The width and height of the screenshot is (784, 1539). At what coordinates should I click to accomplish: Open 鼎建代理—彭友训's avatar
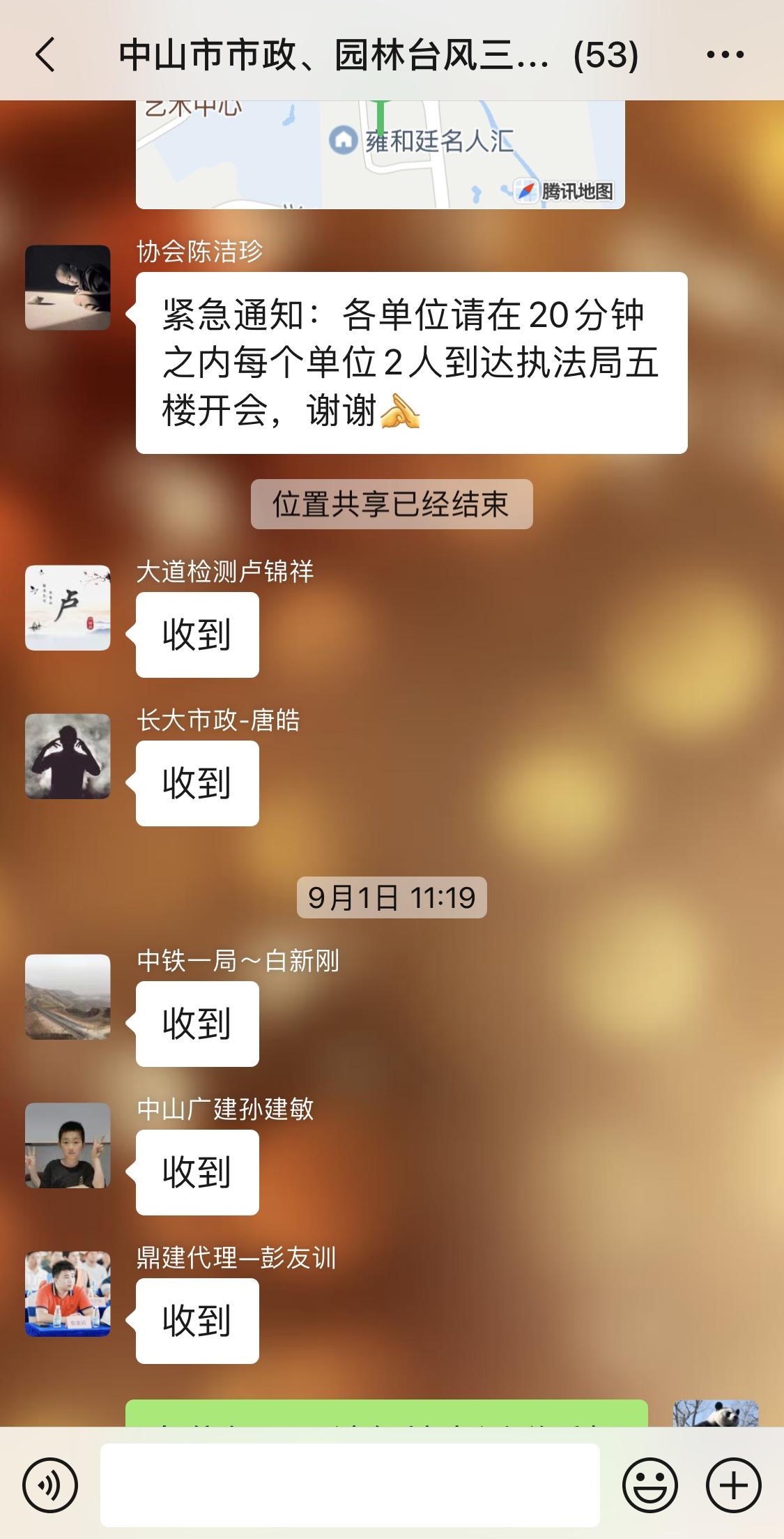pos(68,1294)
